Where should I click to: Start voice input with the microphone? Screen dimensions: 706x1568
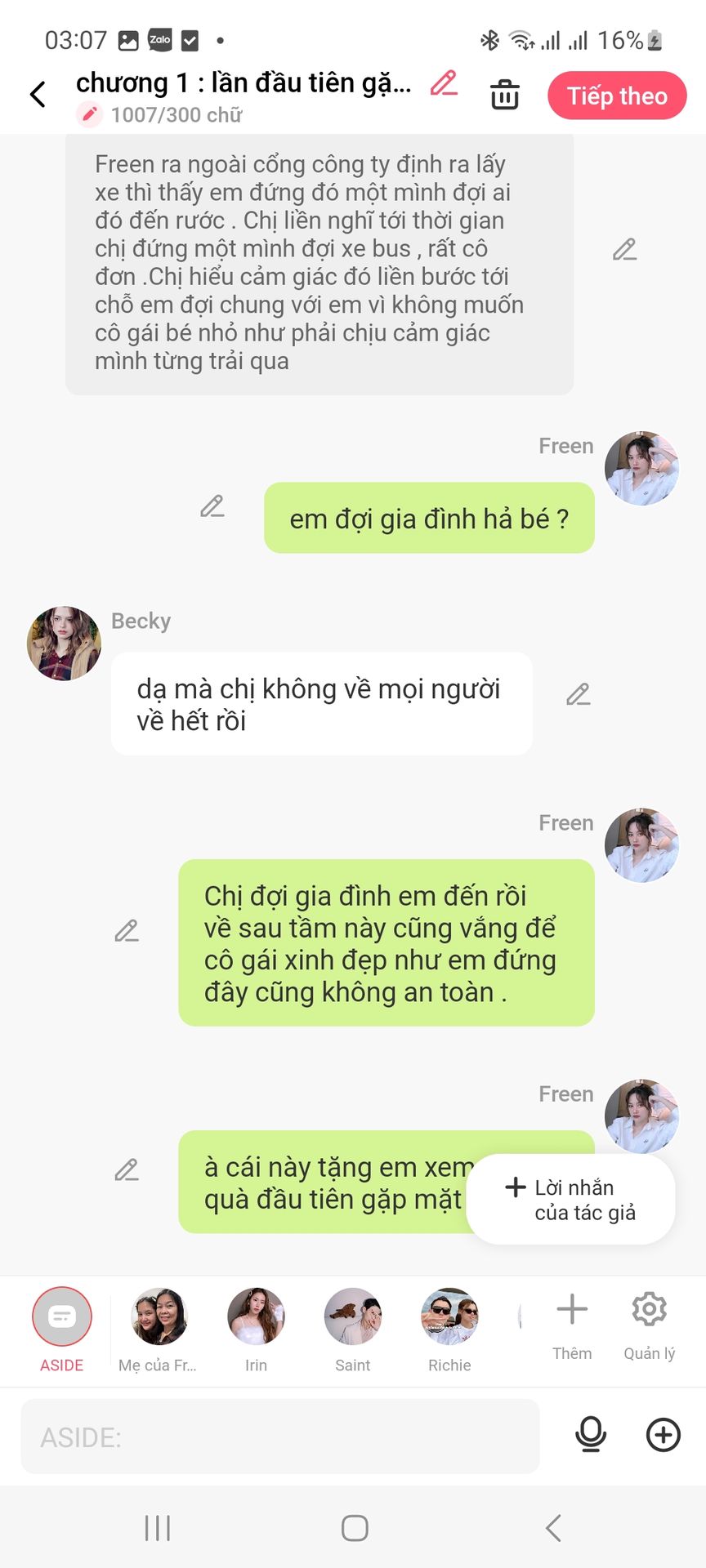591,1435
